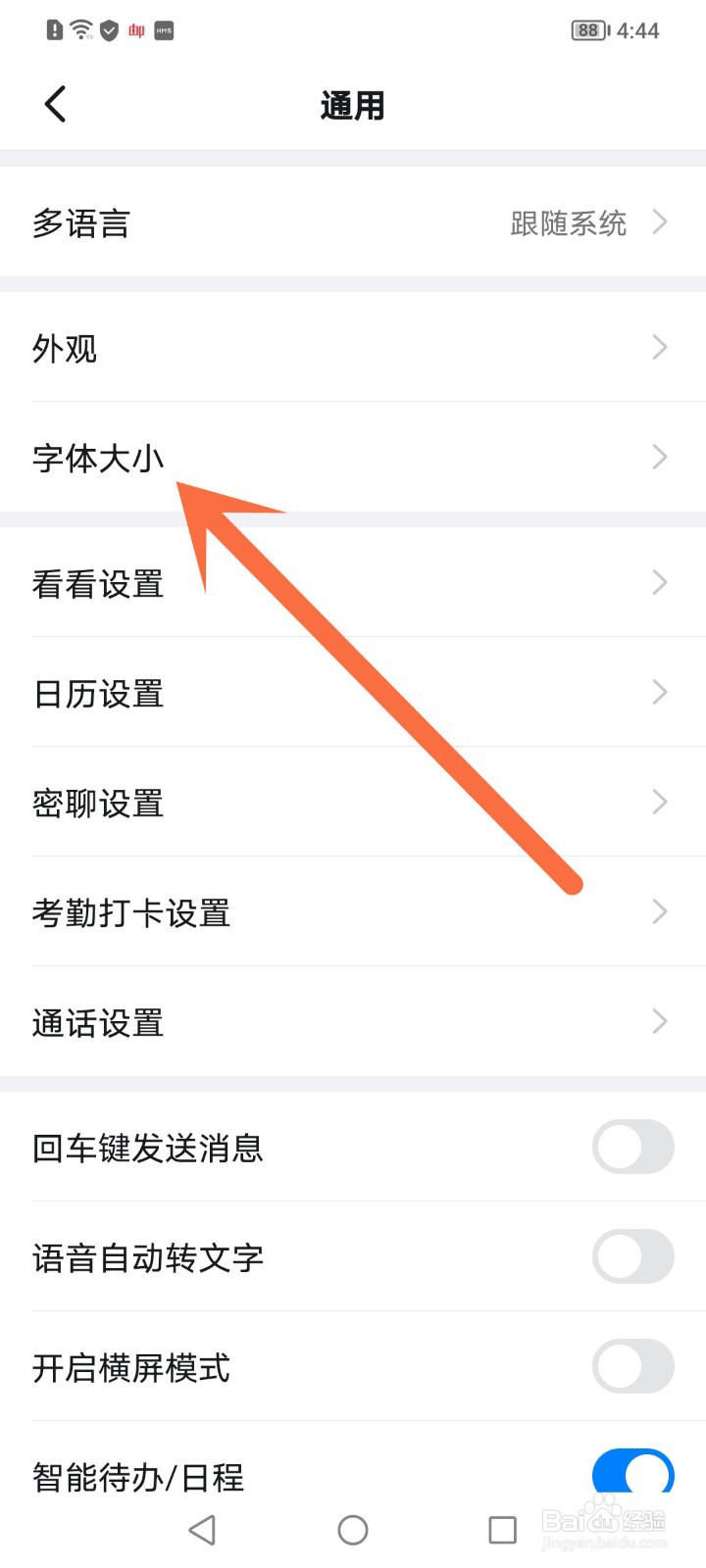Open 考勤打卡设置

(353, 912)
